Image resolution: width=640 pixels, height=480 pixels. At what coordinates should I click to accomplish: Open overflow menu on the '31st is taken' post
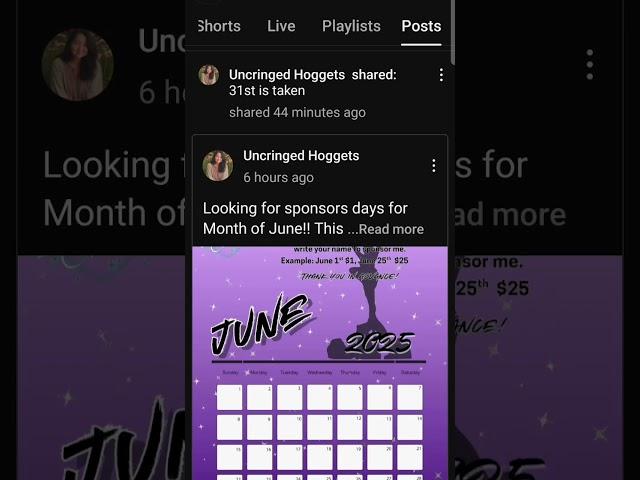[x=441, y=75]
